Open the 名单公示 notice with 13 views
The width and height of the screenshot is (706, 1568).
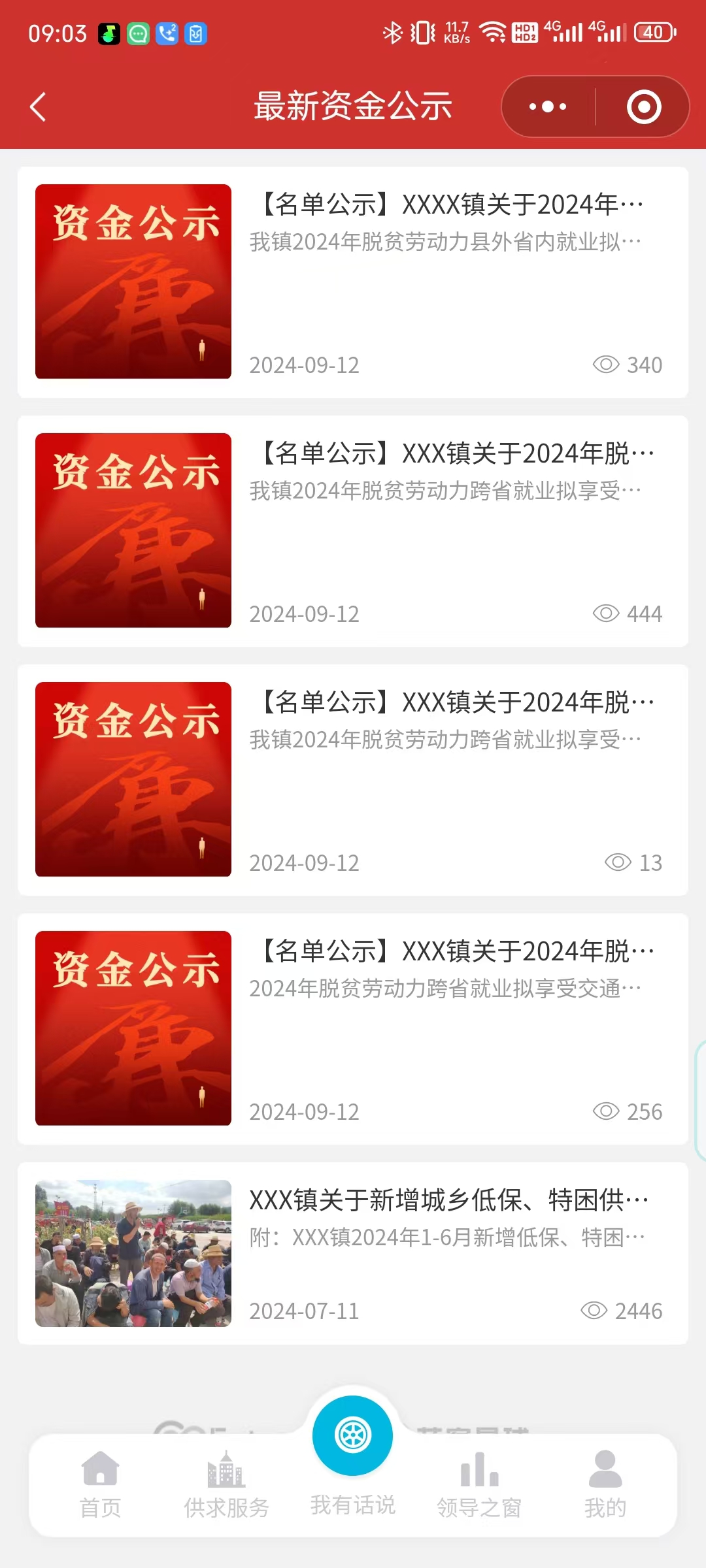[x=353, y=780]
